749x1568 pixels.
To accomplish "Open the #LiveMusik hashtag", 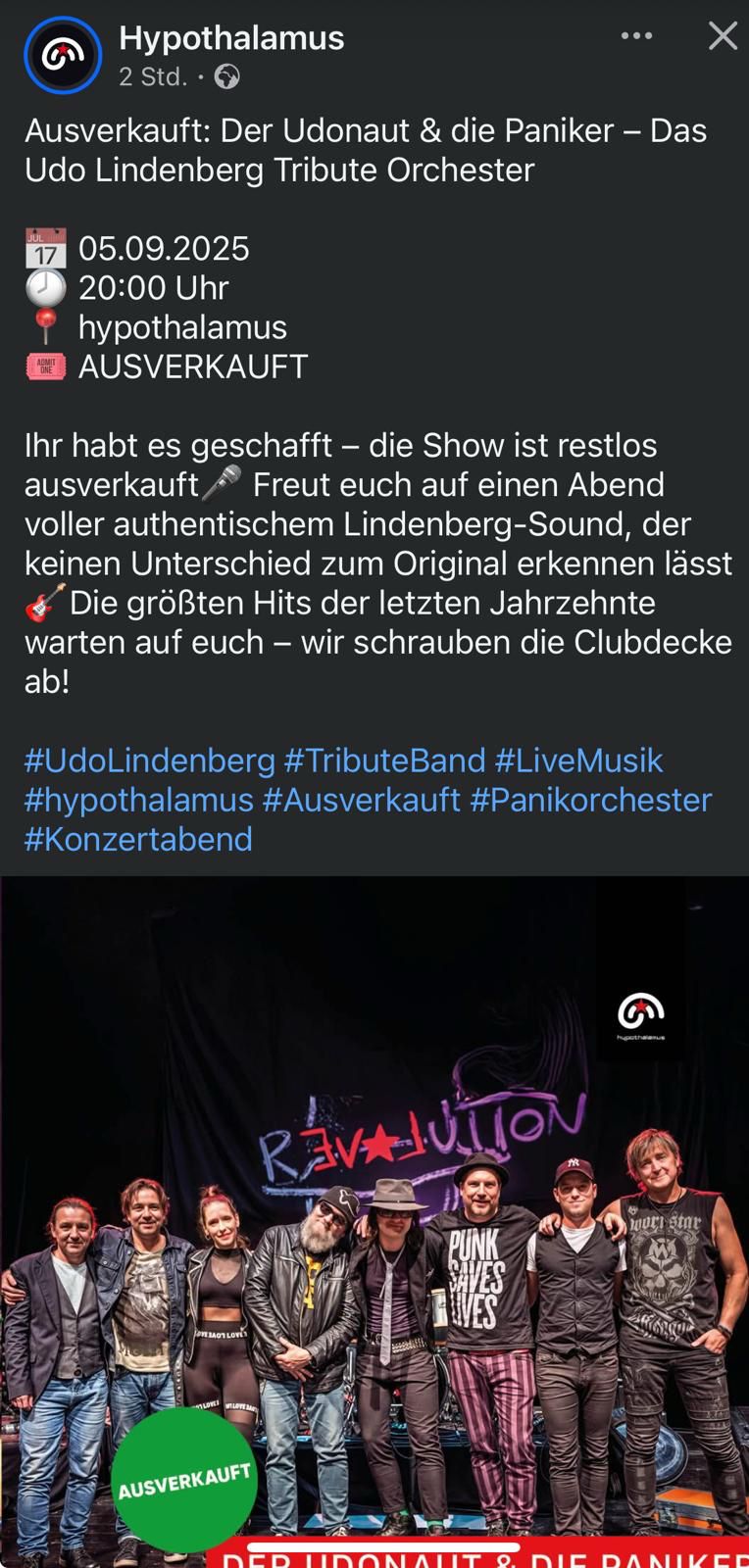I will (x=578, y=760).
